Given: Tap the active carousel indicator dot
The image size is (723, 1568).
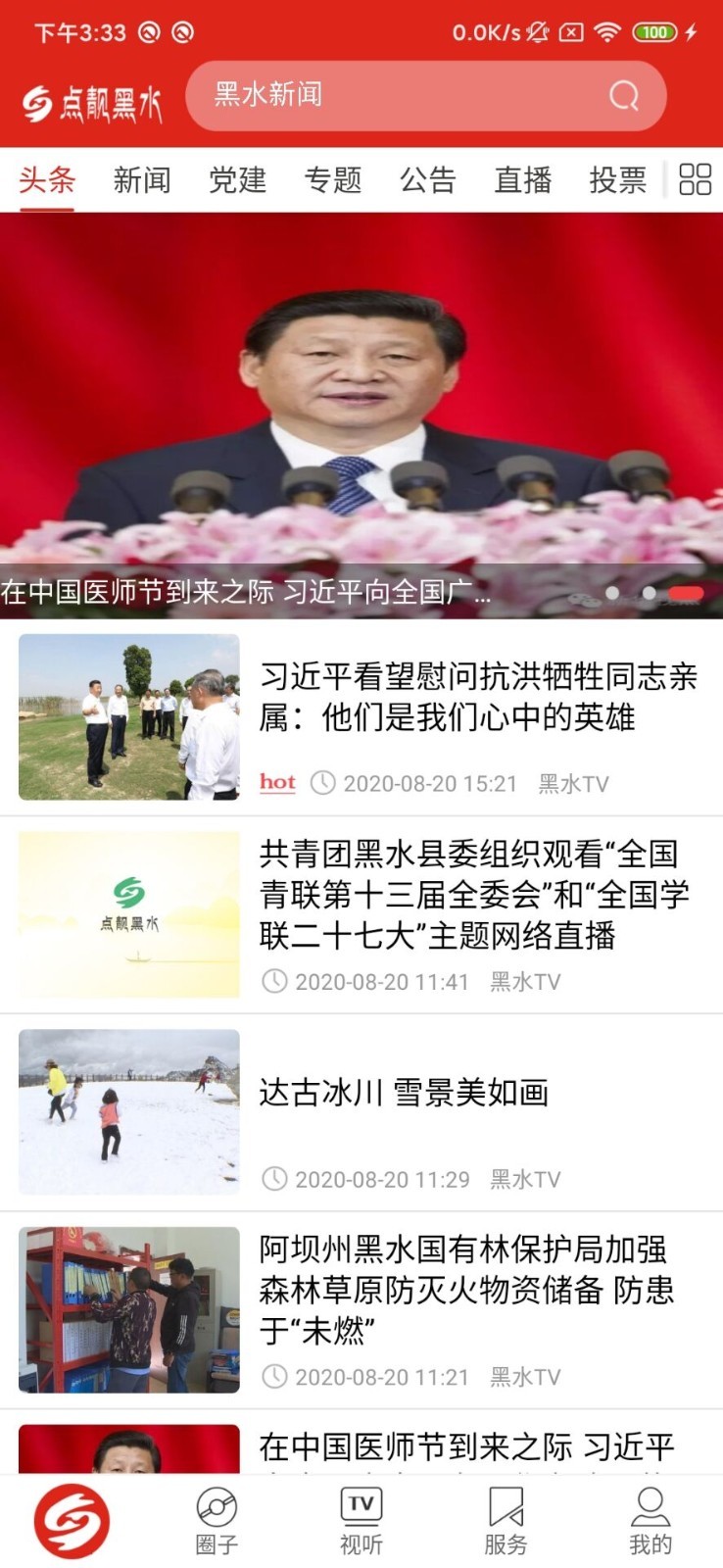Looking at the screenshot, I should click(686, 593).
